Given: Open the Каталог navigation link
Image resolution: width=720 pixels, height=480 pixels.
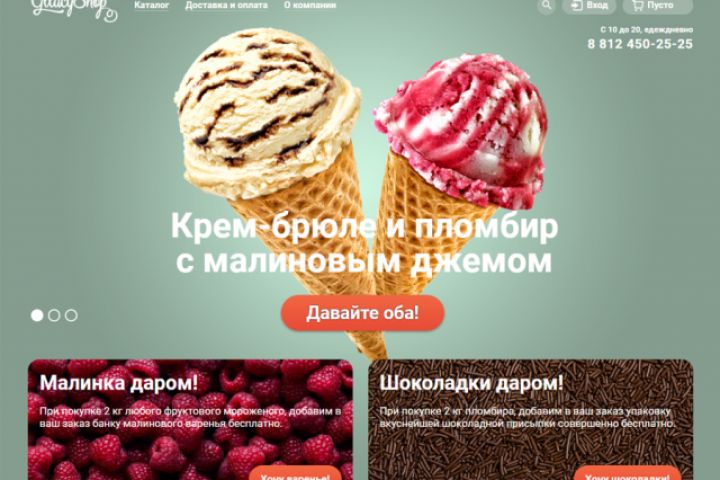Looking at the screenshot, I should tap(151, 5).
